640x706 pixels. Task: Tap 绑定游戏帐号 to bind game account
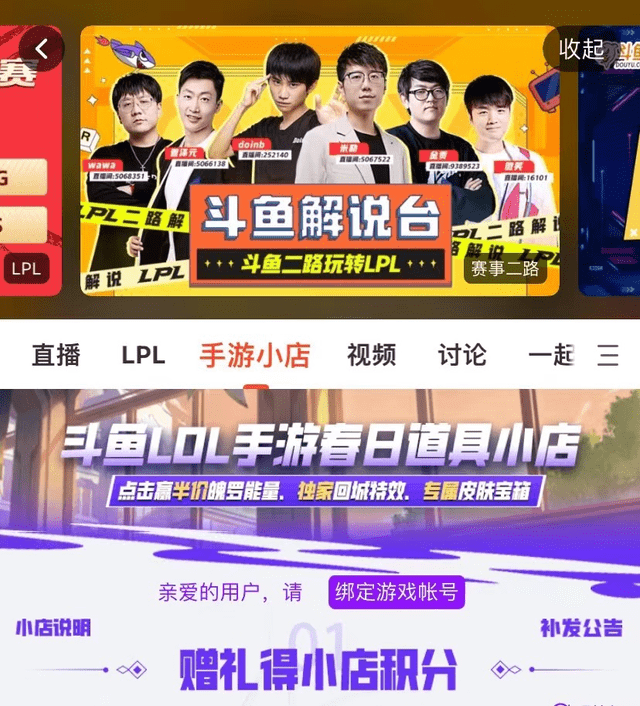click(397, 592)
